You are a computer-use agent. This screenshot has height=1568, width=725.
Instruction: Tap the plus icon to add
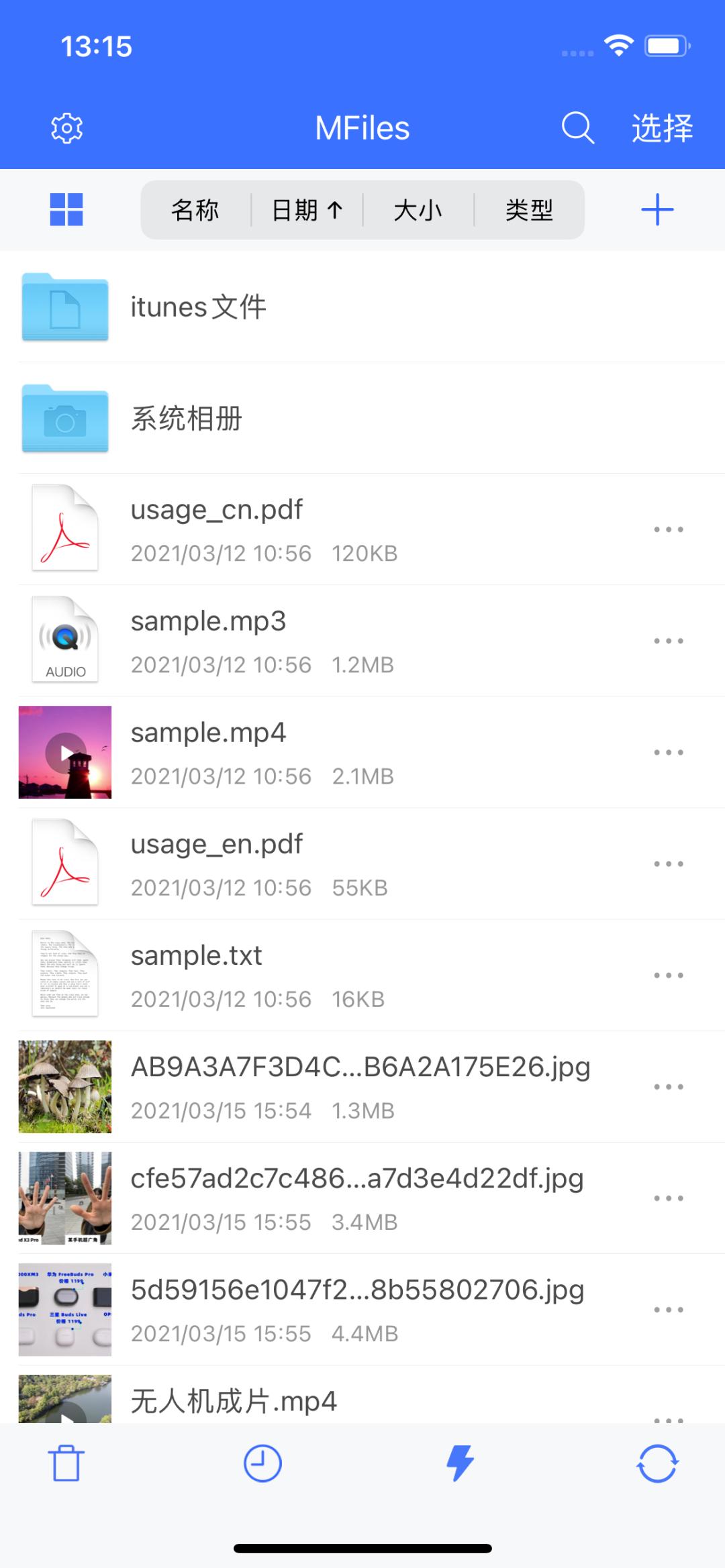[657, 210]
